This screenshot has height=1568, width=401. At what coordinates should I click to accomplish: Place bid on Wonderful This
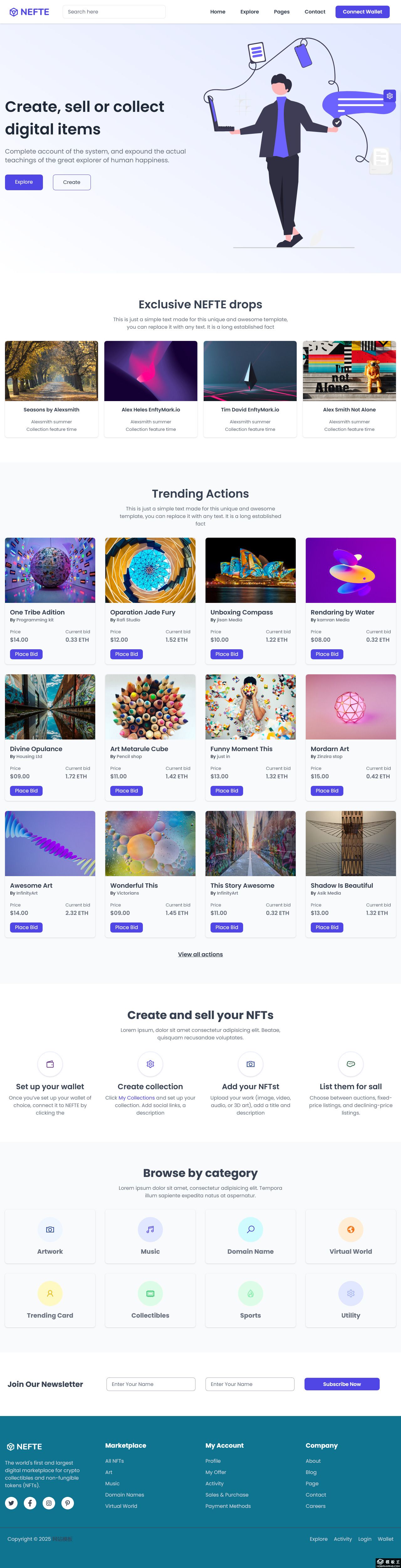pos(127,927)
